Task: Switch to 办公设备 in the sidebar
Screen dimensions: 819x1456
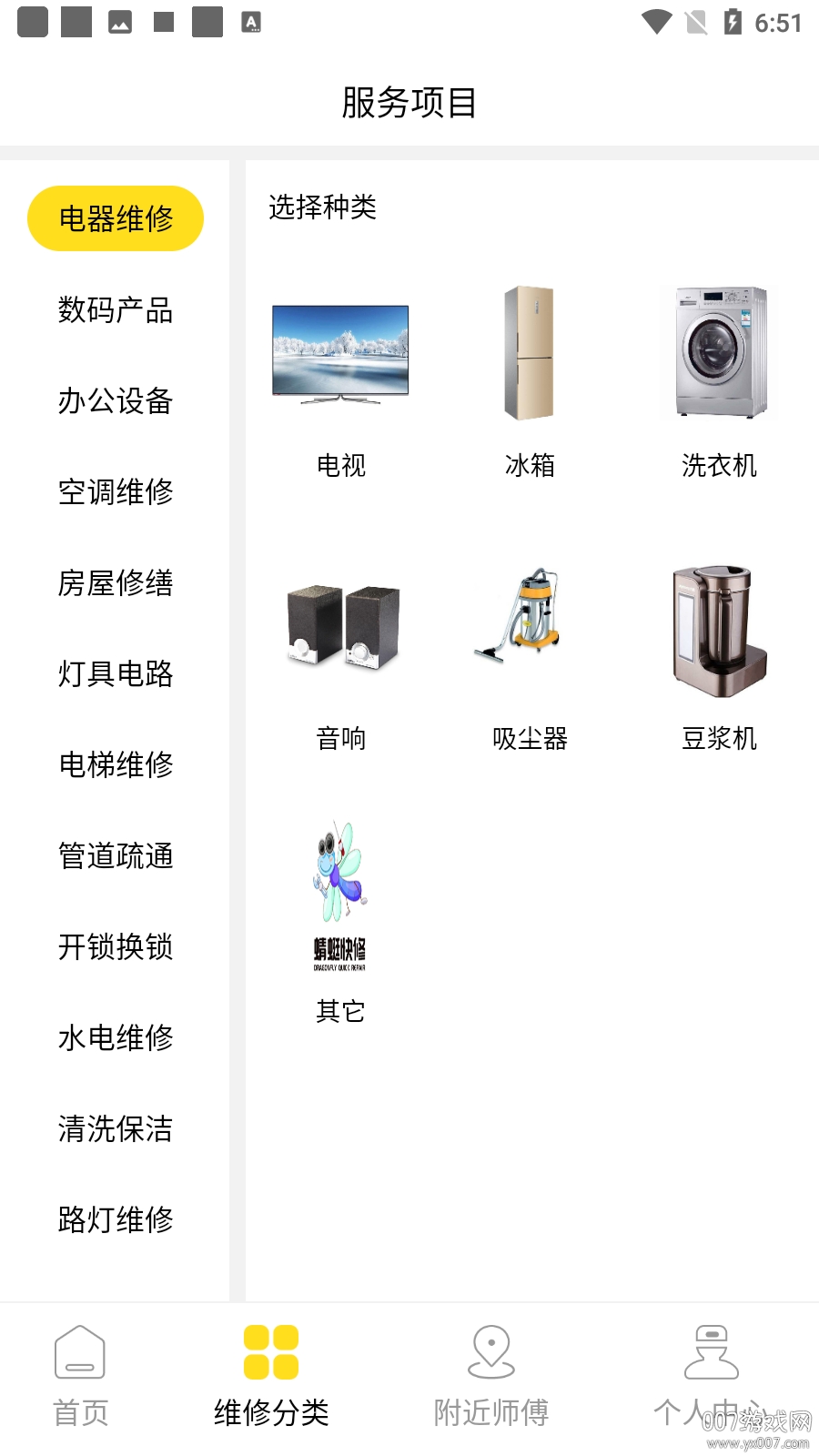Action: click(116, 400)
